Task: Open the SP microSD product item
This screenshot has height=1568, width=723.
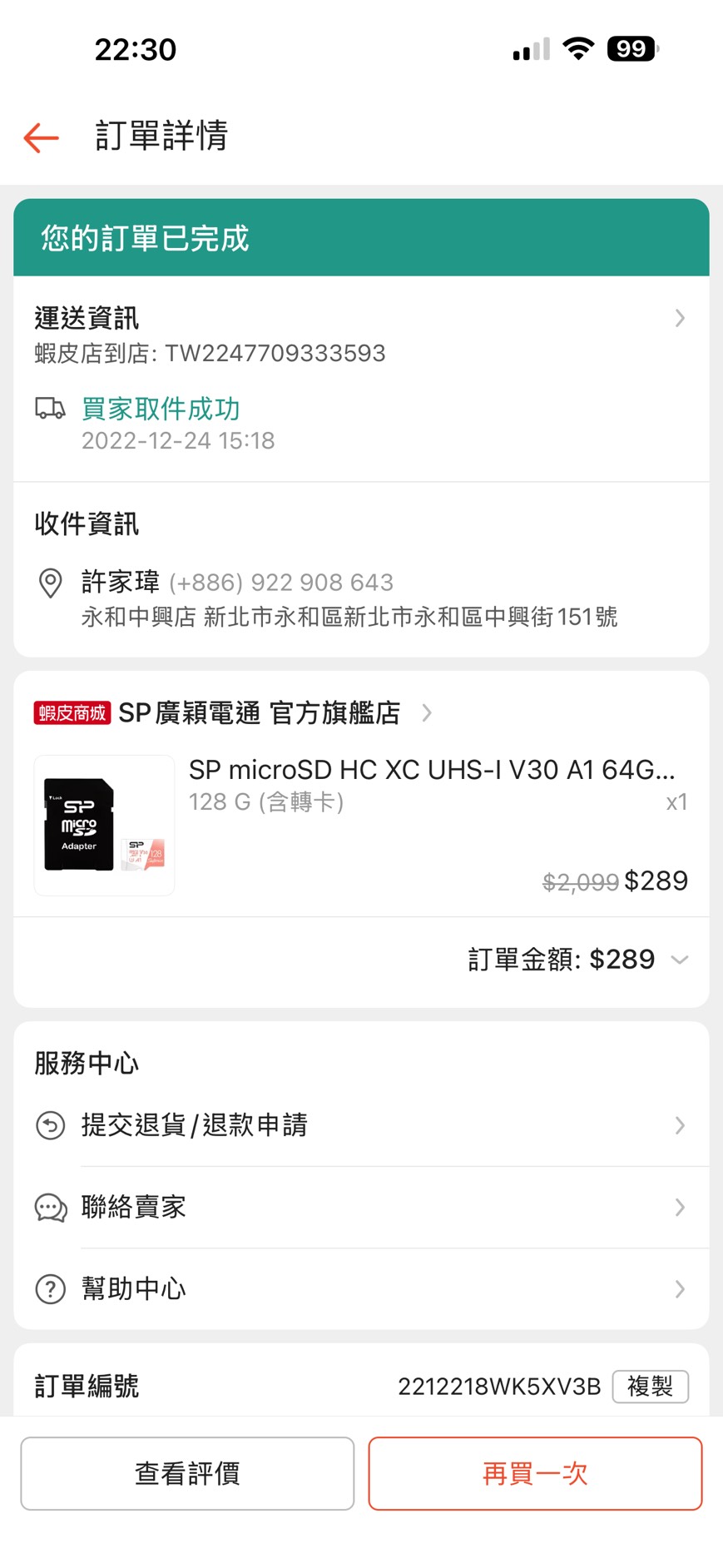Action: tap(361, 825)
